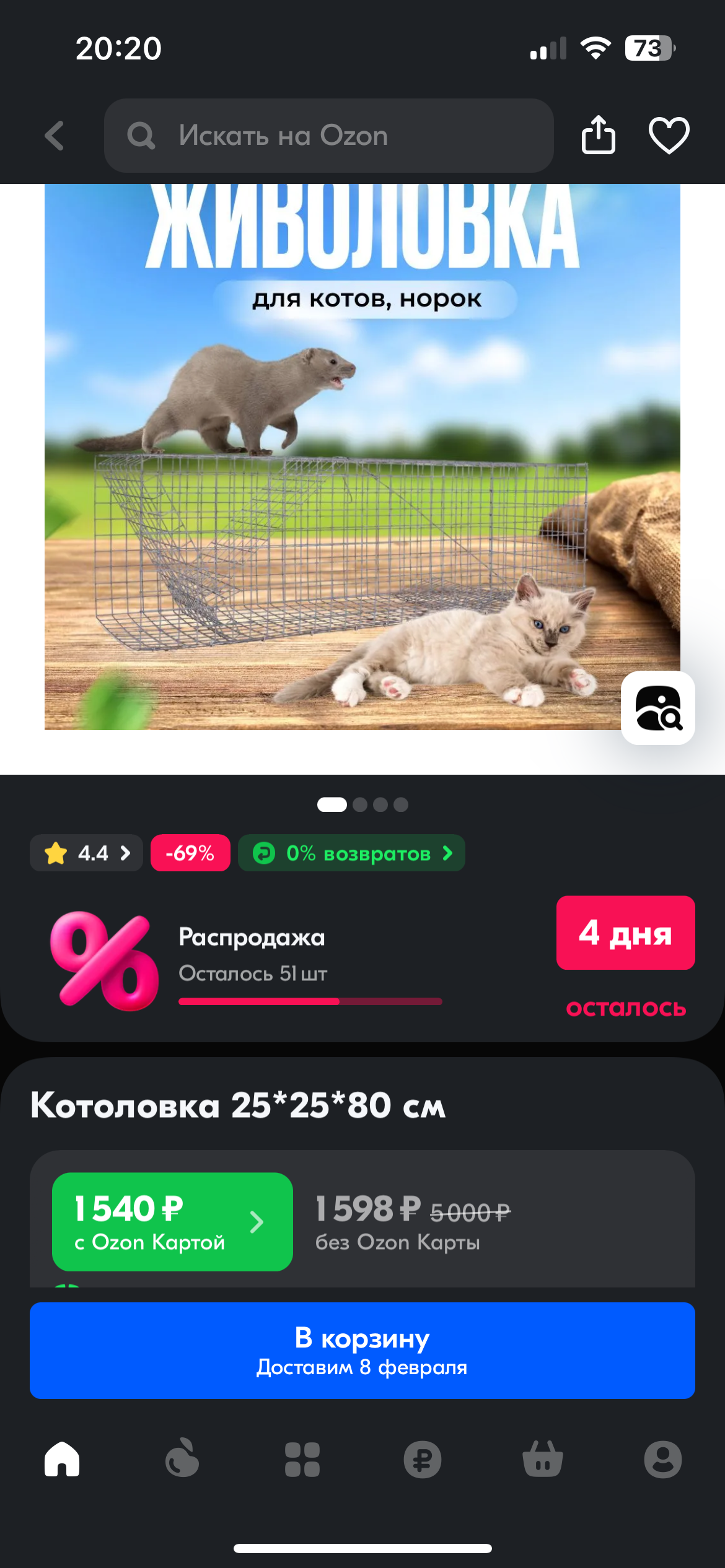Open the profile tab
This screenshot has height=1568, width=725.
pyautogui.click(x=662, y=1459)
